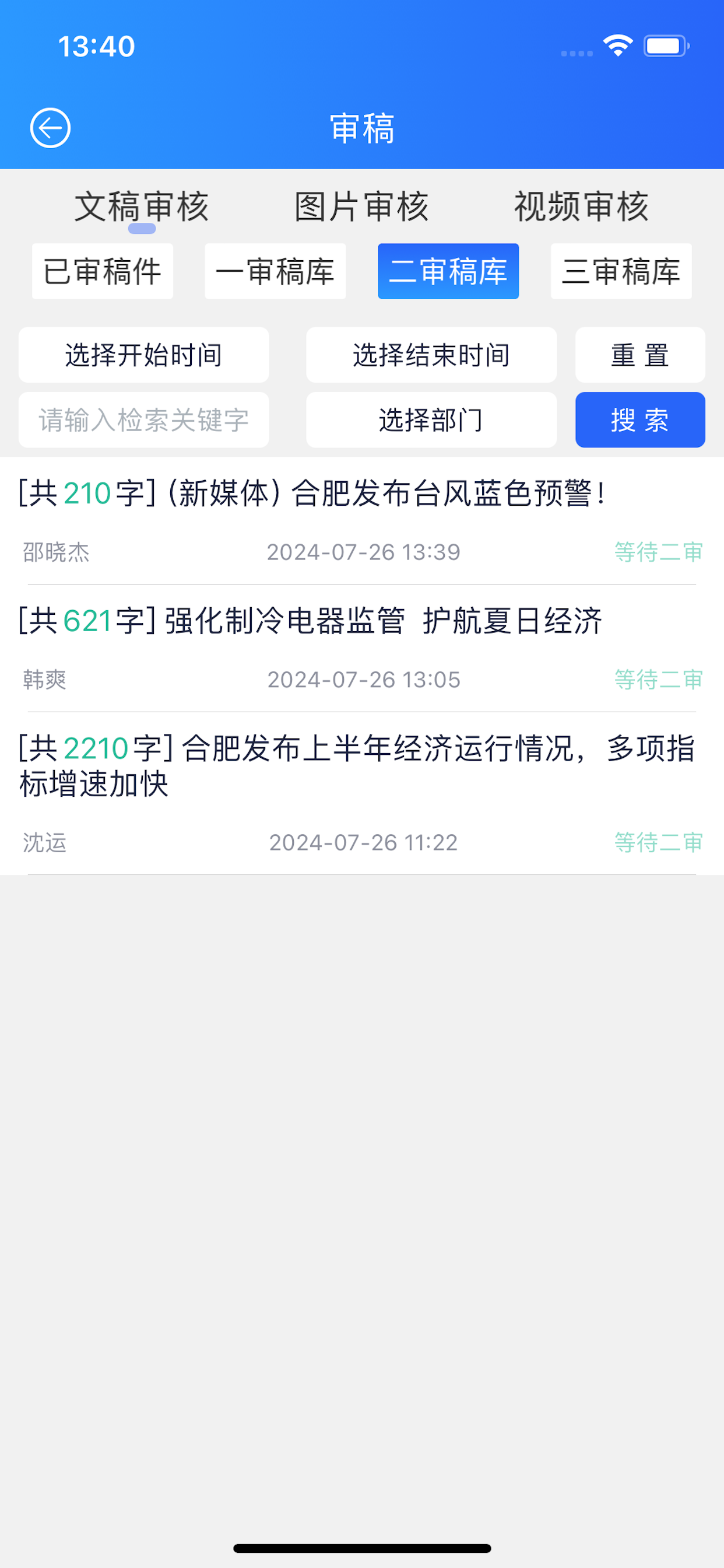Open the 合肥发布台风蓝色预警 manuscript
The image size is (724, 1568).
[362, 521]
